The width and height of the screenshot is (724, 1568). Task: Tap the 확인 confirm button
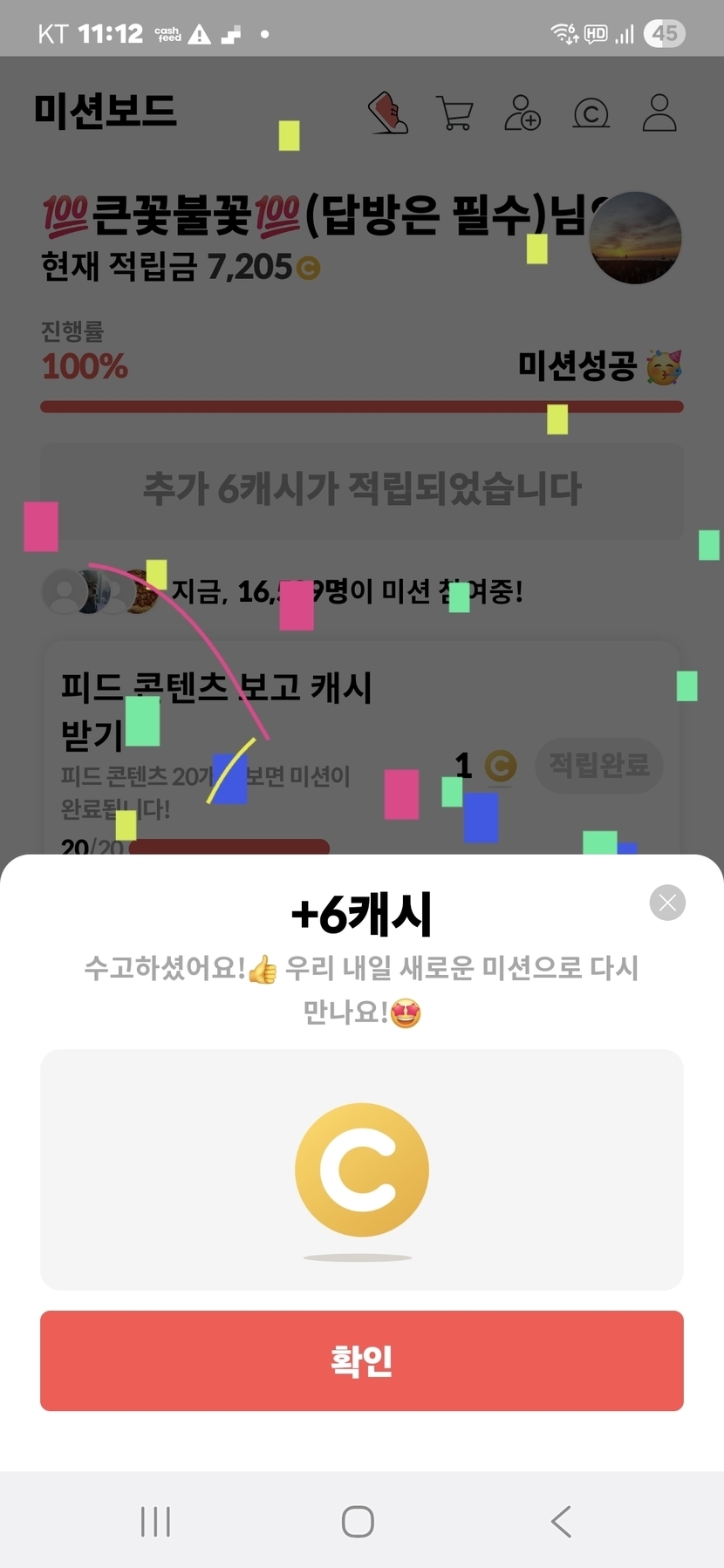pos(361,1360)
